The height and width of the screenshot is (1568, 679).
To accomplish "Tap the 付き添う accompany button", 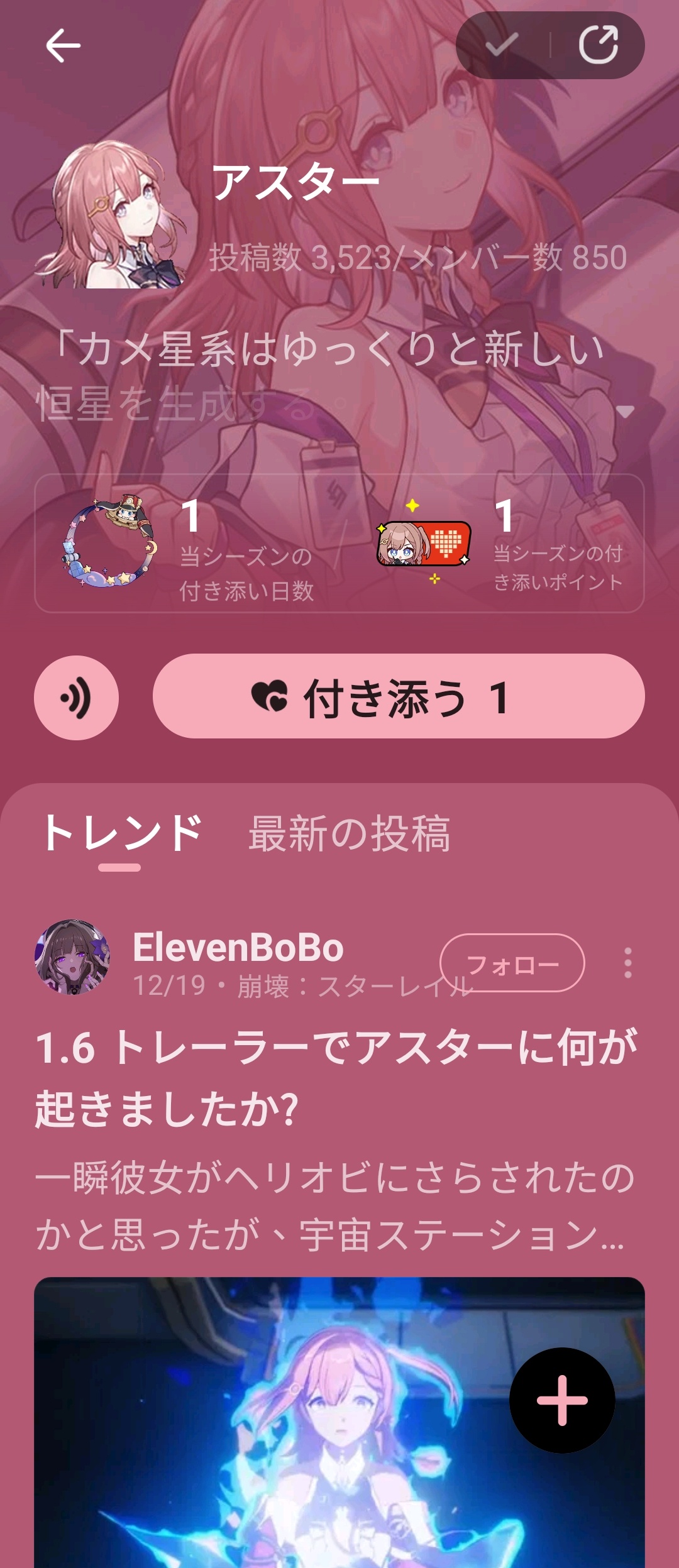I will click(398, 696).
